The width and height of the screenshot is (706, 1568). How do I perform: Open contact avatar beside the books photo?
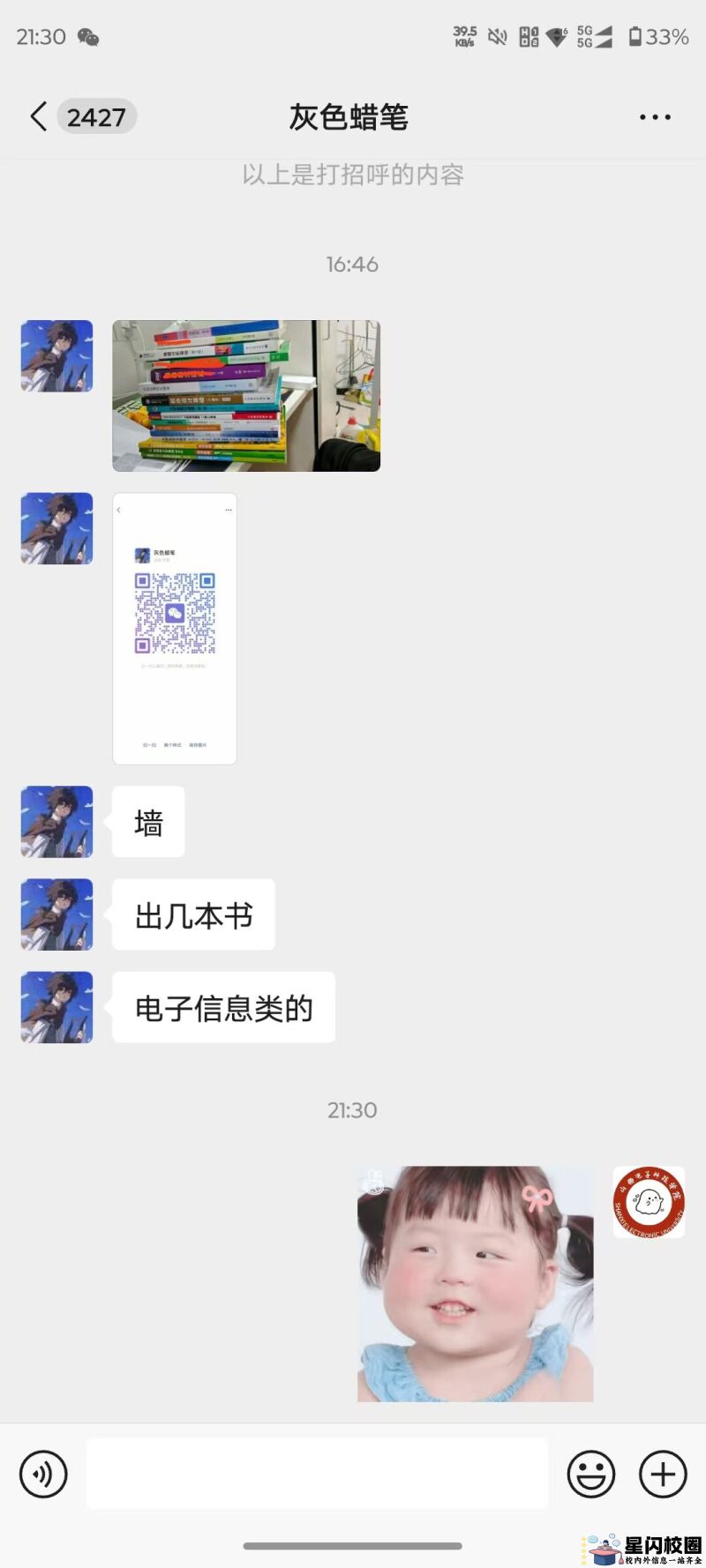[57, 356]
